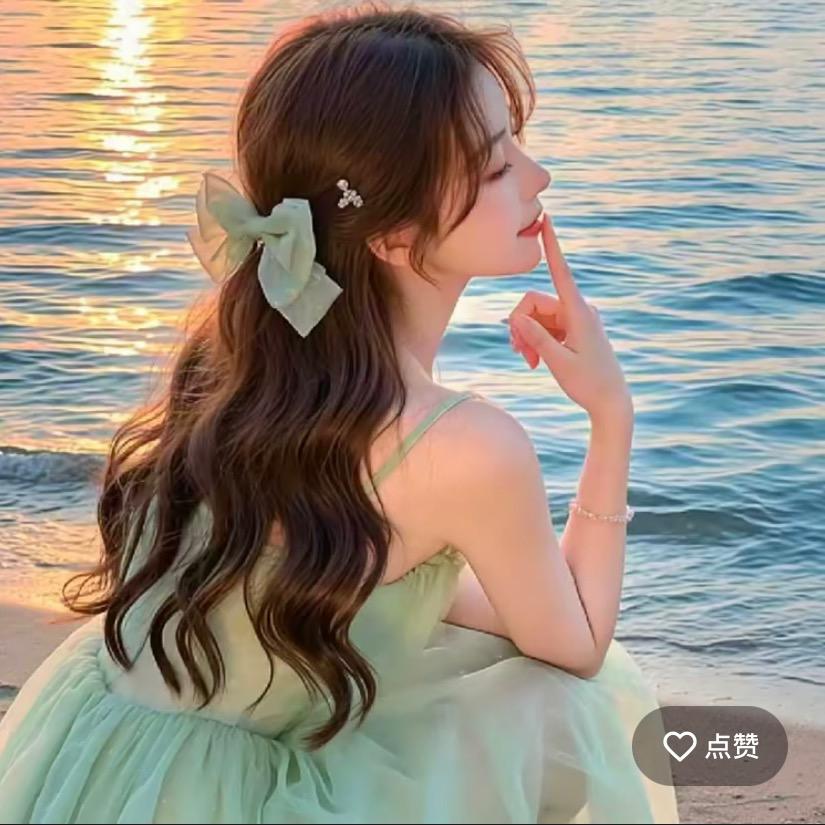Like the photo with 点赞 button

point(711,746)
